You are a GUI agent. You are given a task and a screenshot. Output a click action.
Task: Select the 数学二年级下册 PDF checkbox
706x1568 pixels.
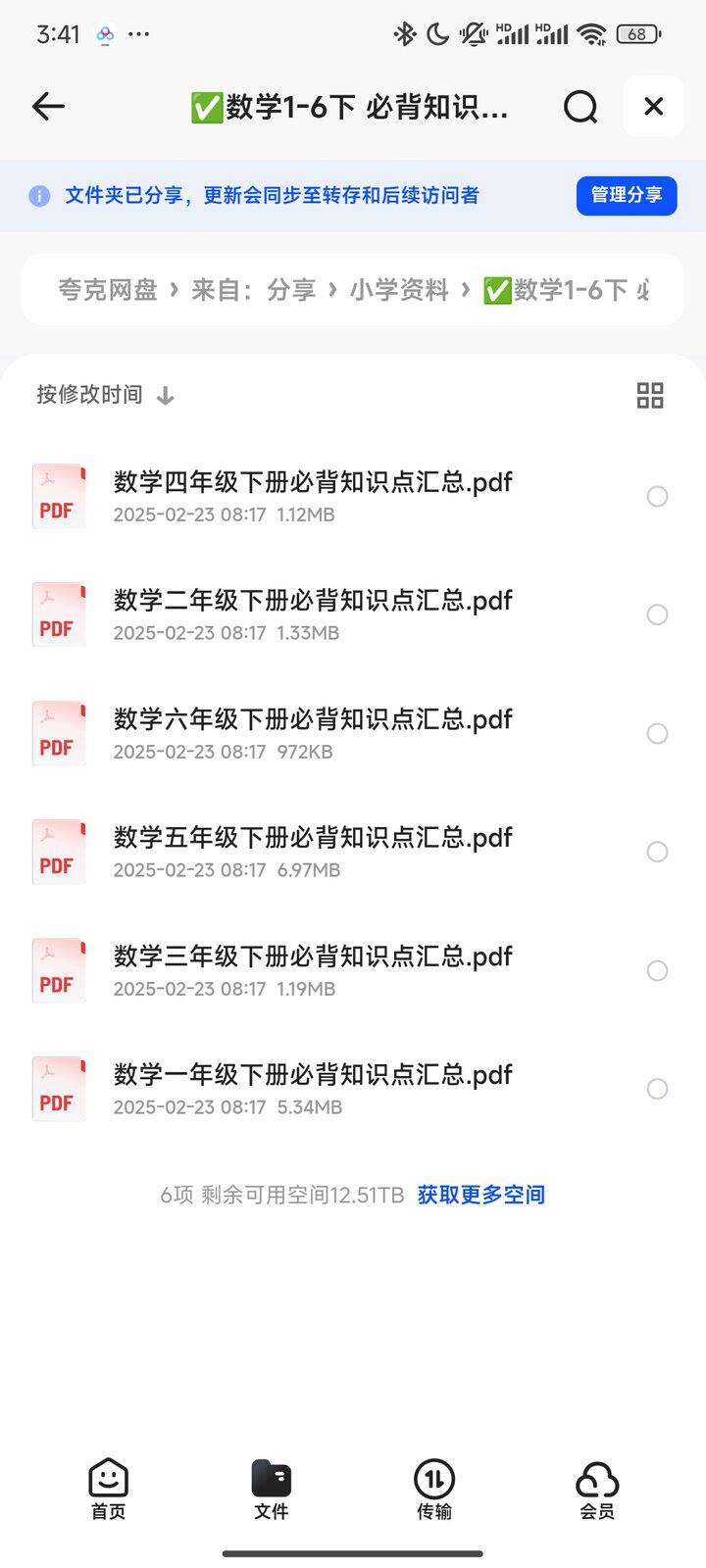coord(657,614)
